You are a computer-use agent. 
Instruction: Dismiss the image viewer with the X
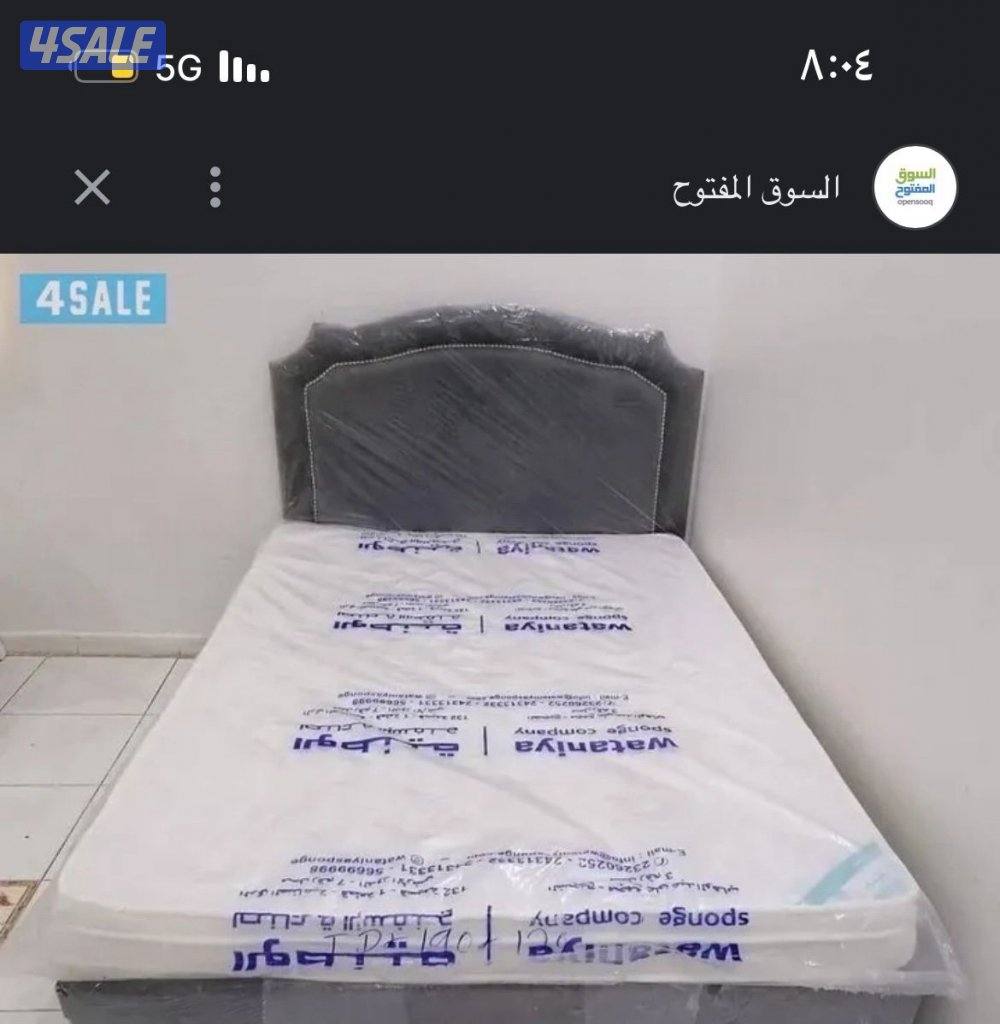click(92, 185)
